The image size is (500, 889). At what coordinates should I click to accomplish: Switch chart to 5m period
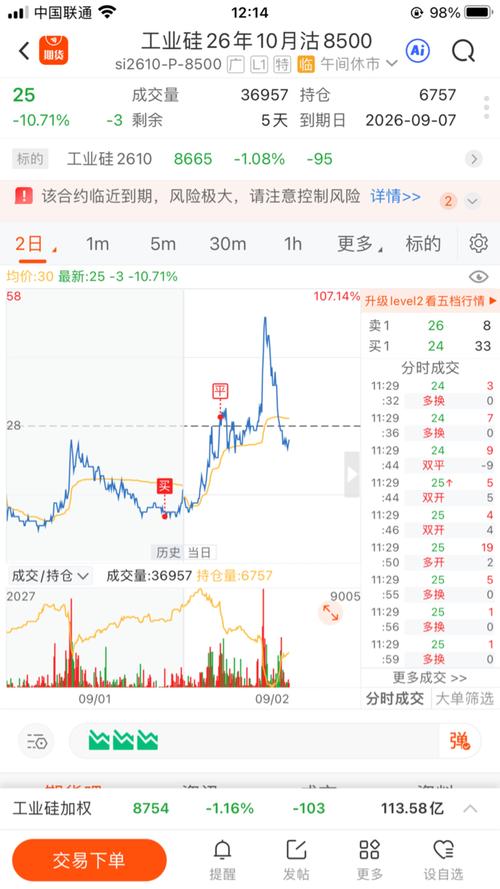pyautogui.click(x=163, y=244)
